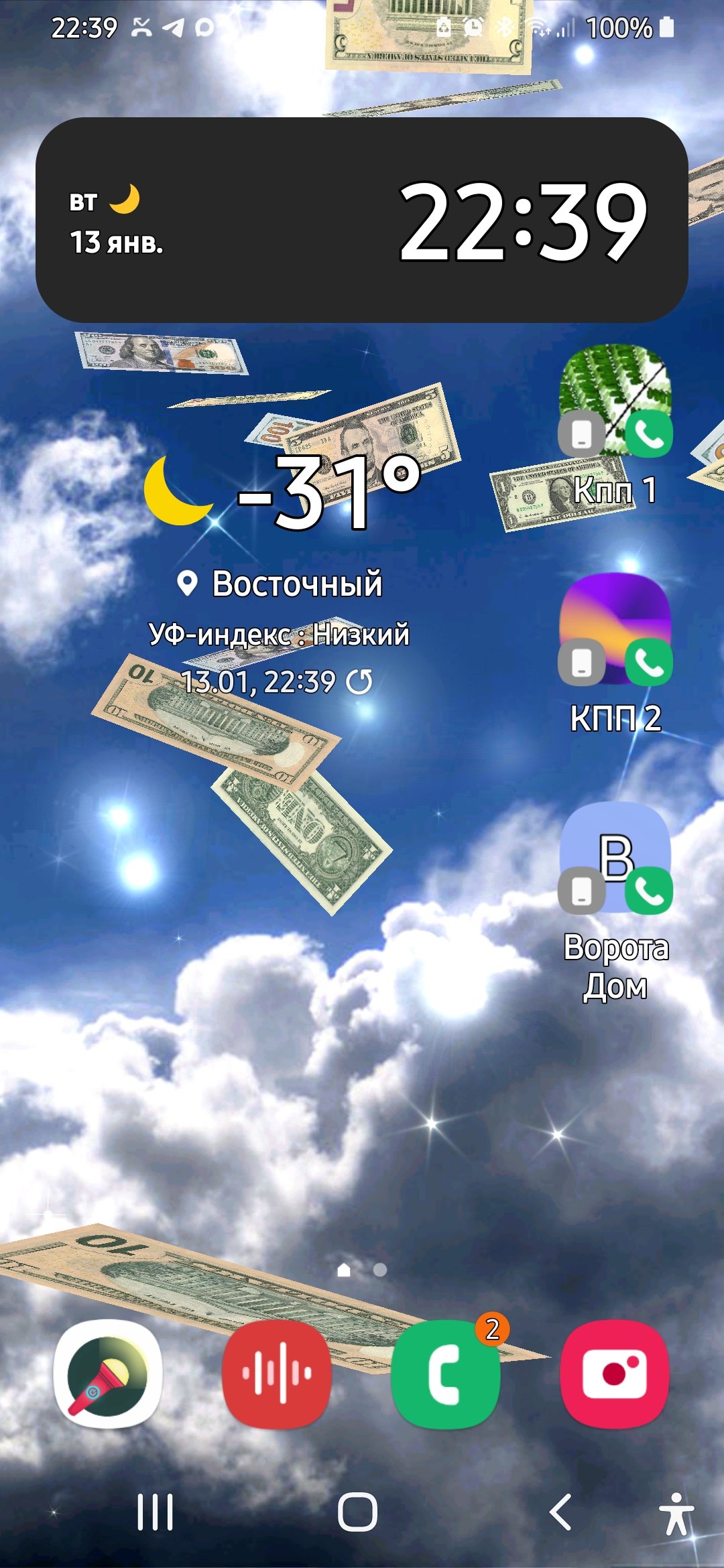
Task: Launch the red camera app
Action: (614, 1374)
